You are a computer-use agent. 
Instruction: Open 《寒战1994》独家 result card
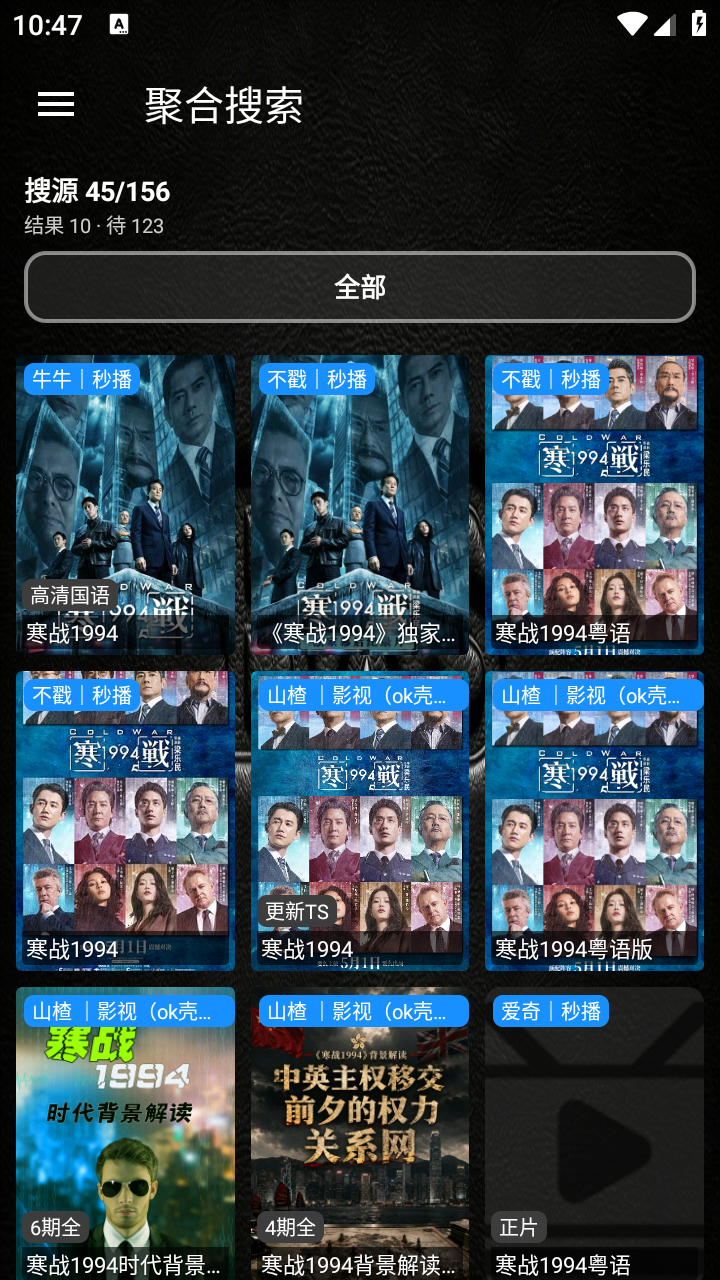(x=360, y=505)
